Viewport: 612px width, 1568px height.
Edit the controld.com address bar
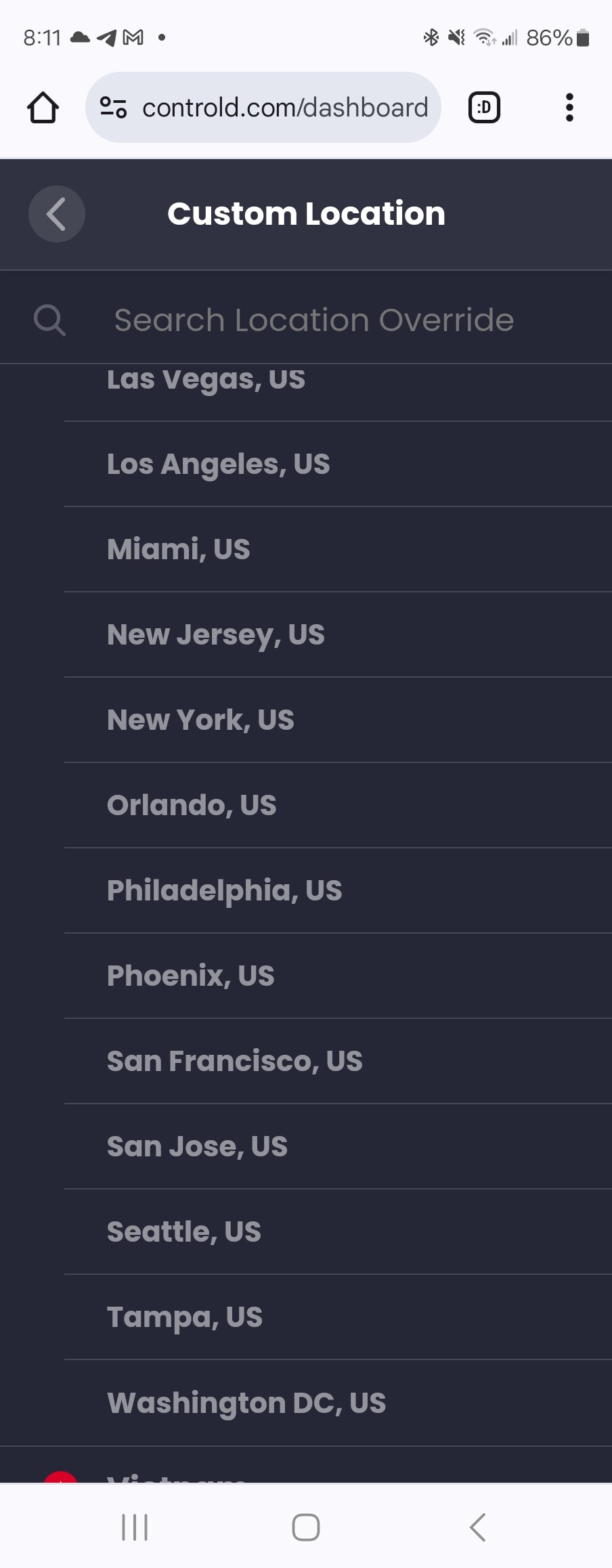[x=284, y=108]
